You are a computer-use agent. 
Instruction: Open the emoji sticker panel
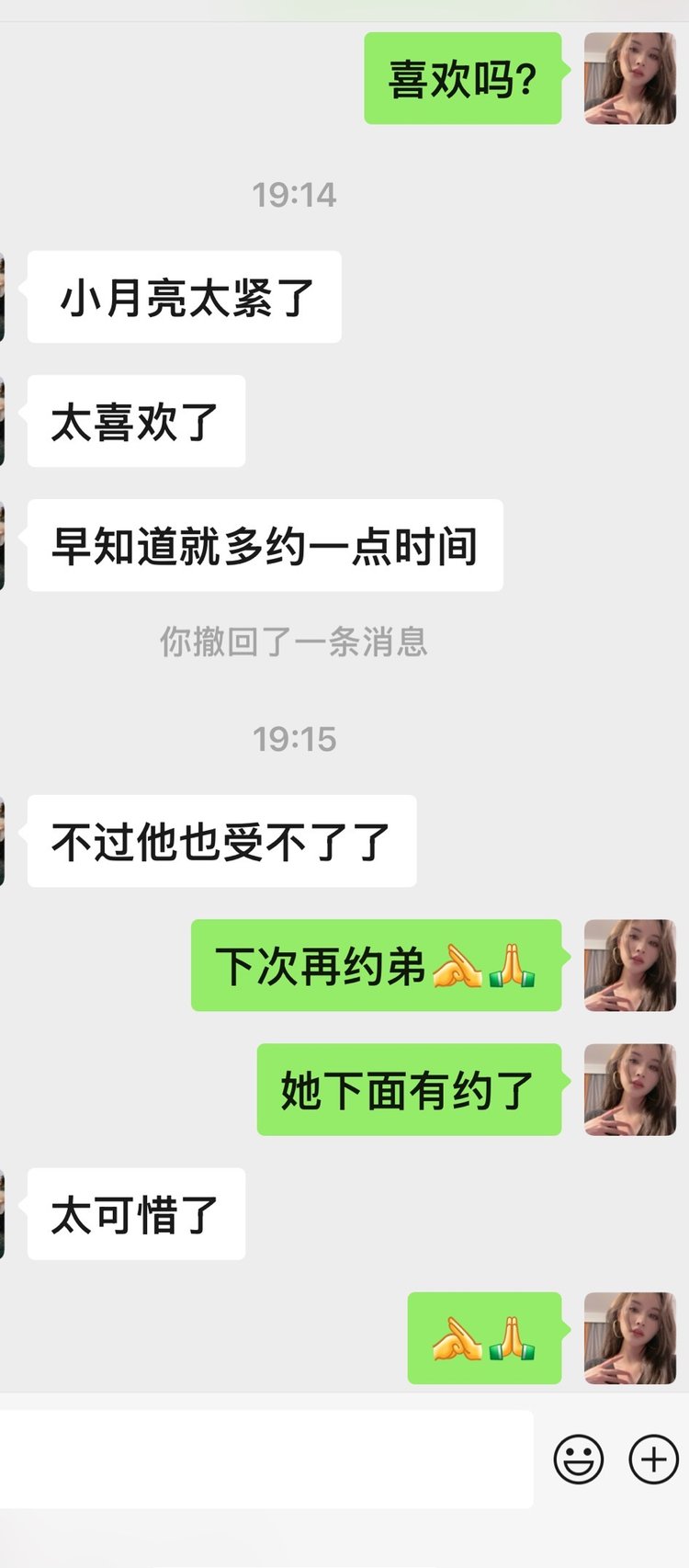[578, 1459]
